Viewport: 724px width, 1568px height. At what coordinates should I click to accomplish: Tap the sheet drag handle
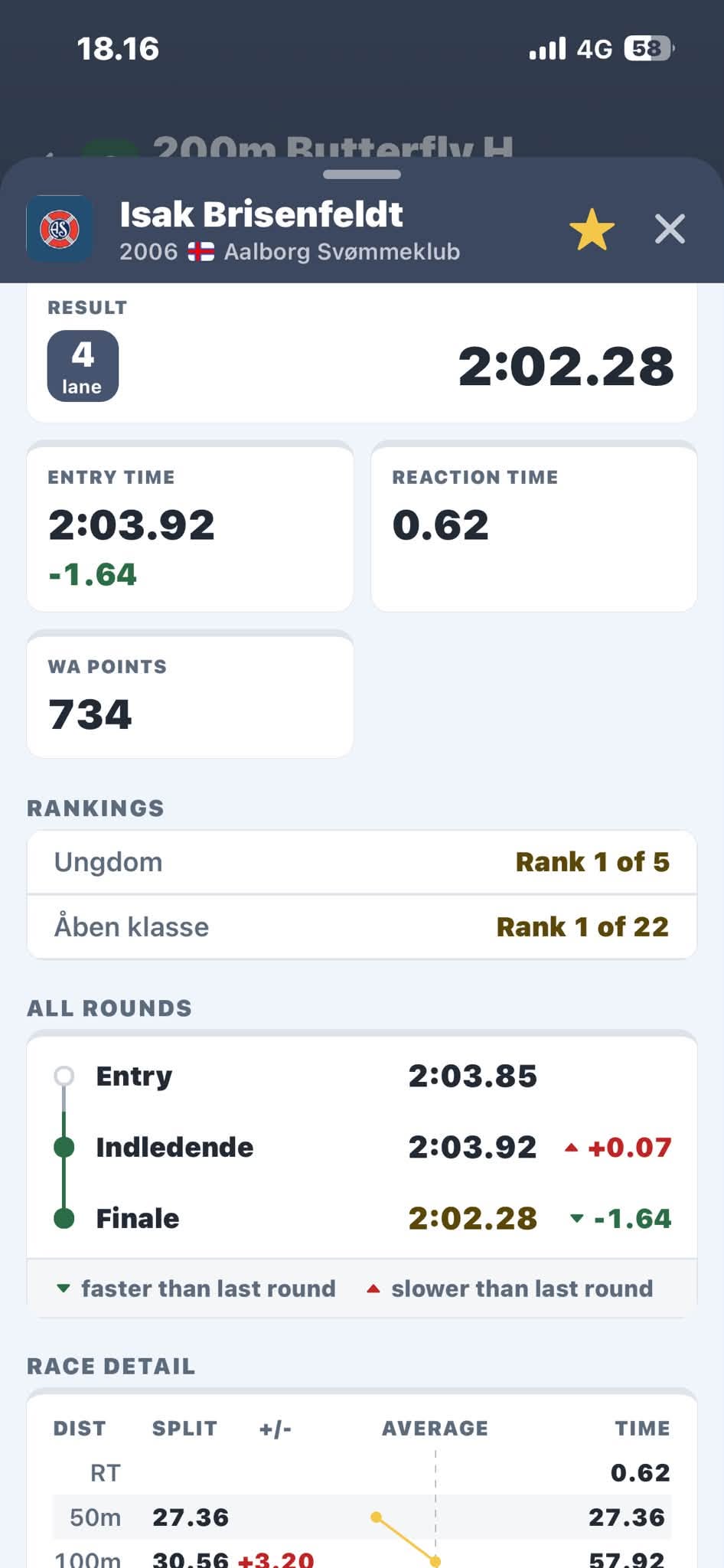tap(362, 175)
